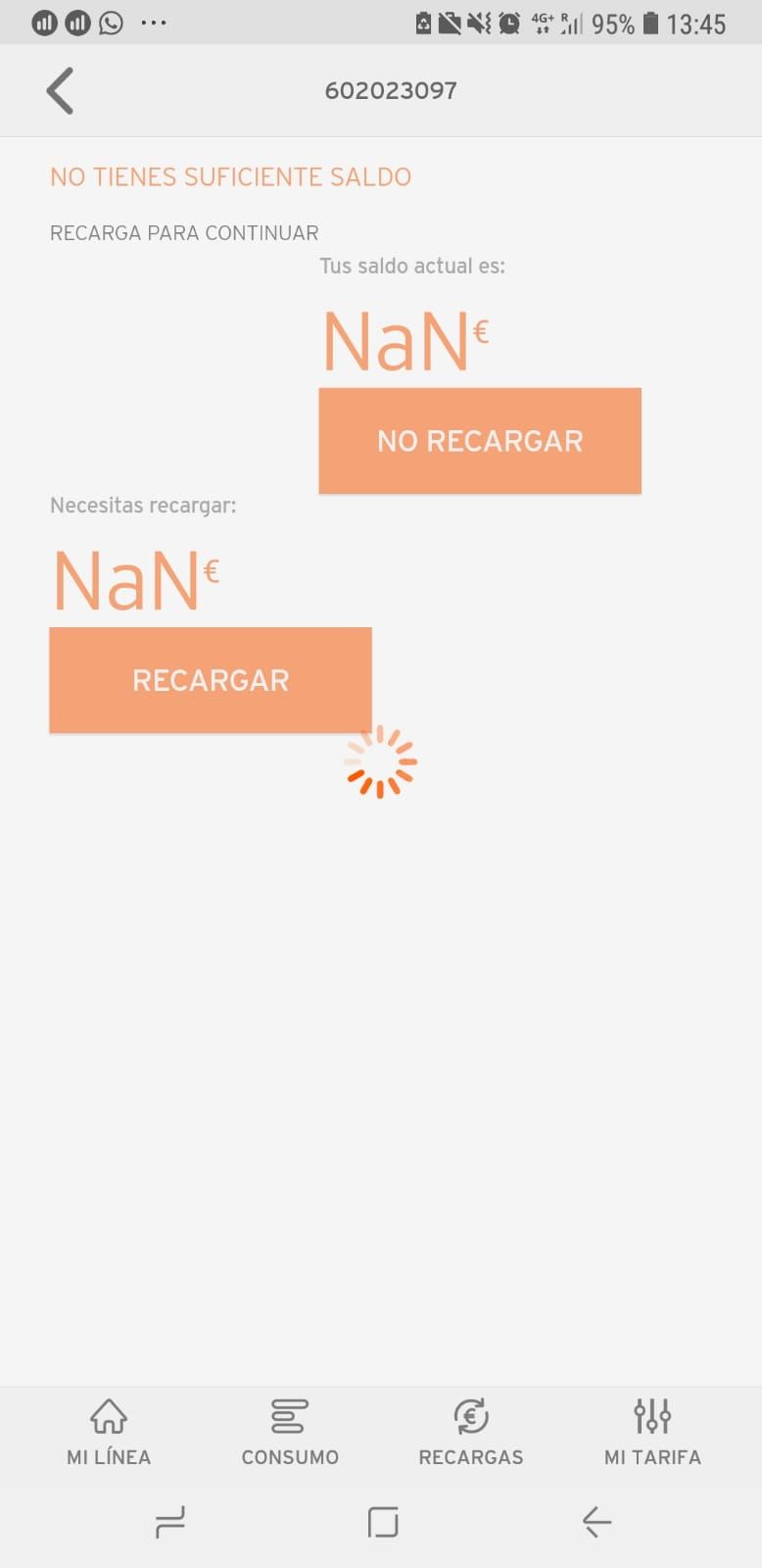Tap RECARGAR to top up balance
This screenshot has width=762, height=1568.
211,680
